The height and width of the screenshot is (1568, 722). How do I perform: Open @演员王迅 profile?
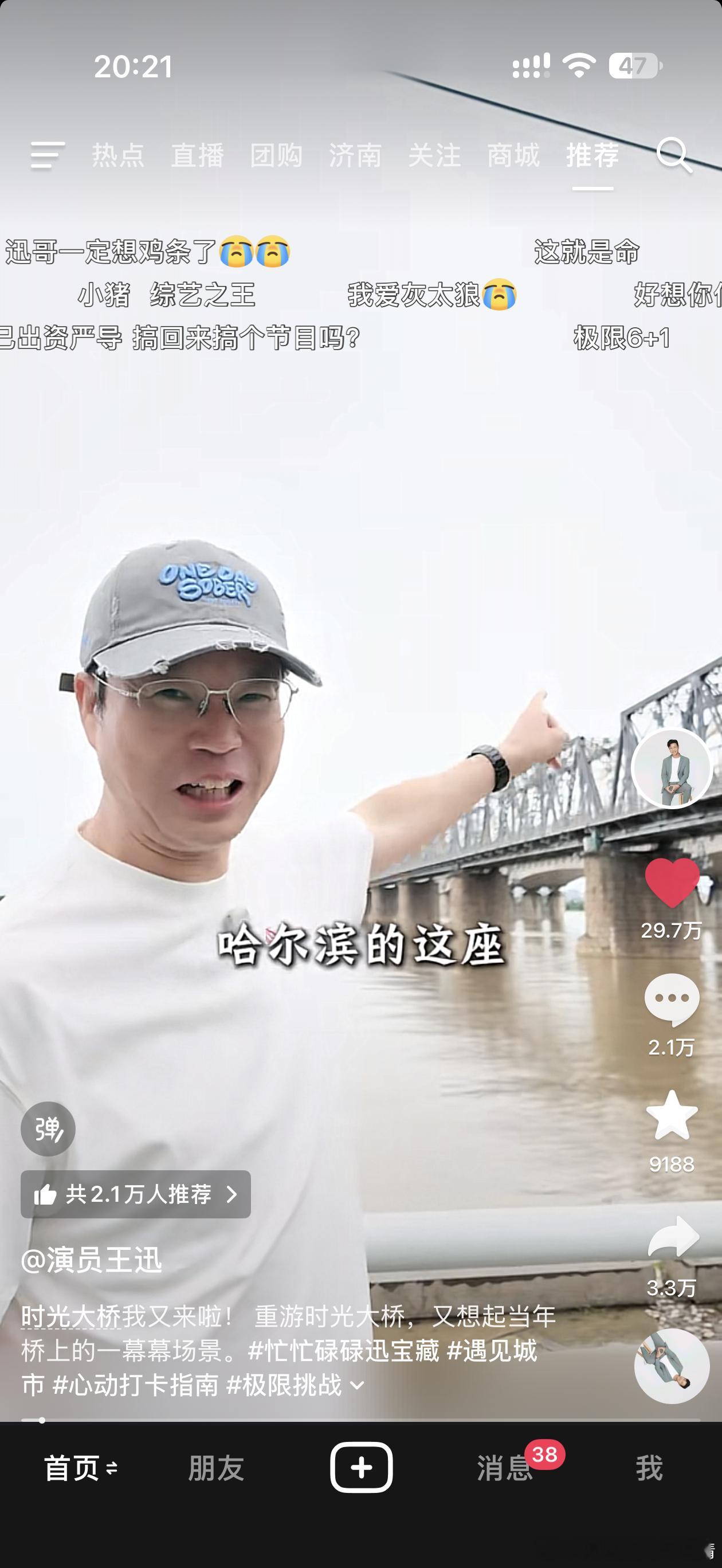pyautogui.click(x=92, y=1260)
